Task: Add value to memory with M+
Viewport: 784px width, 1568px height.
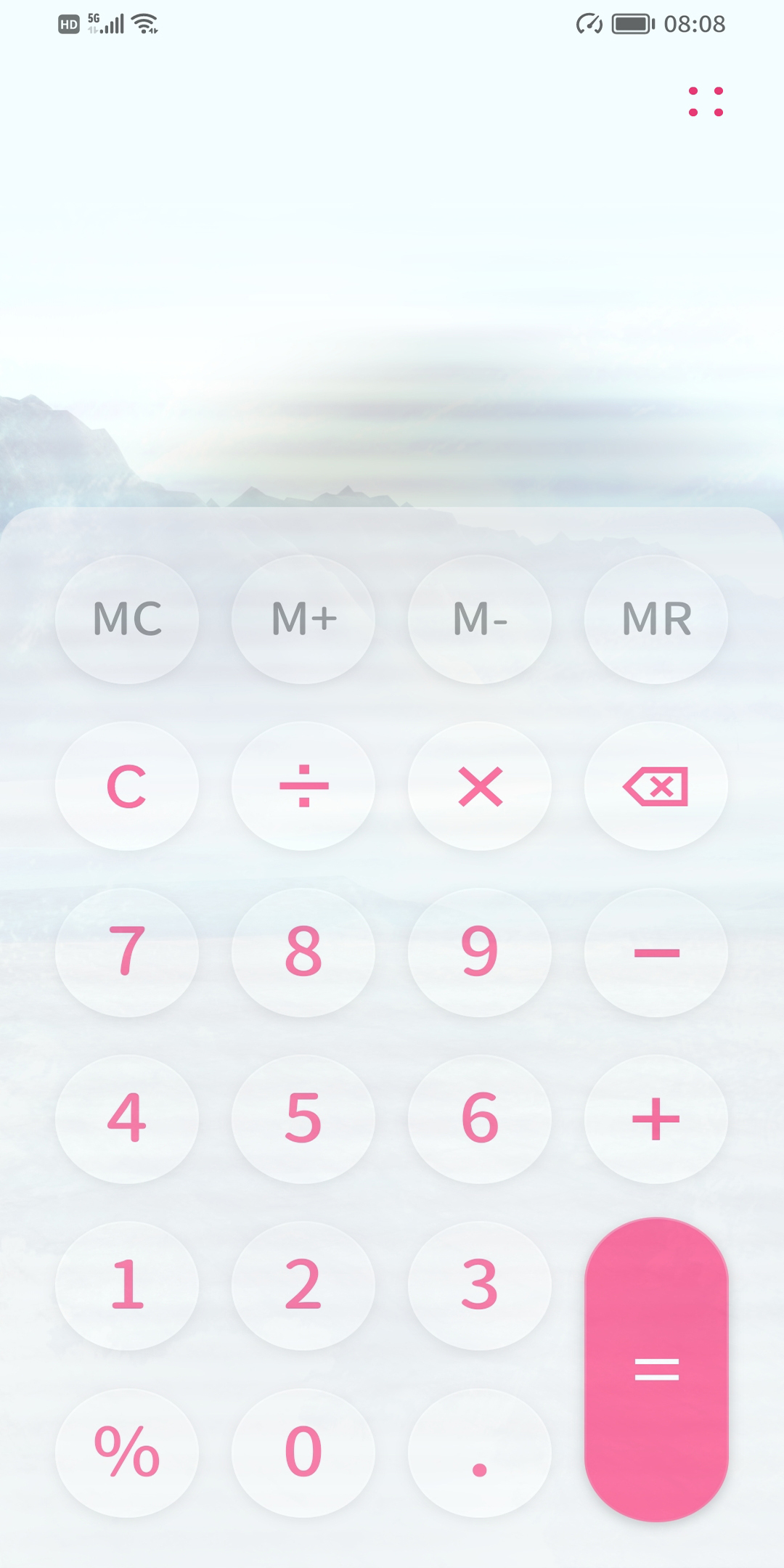Action: (x=303, y=619)
